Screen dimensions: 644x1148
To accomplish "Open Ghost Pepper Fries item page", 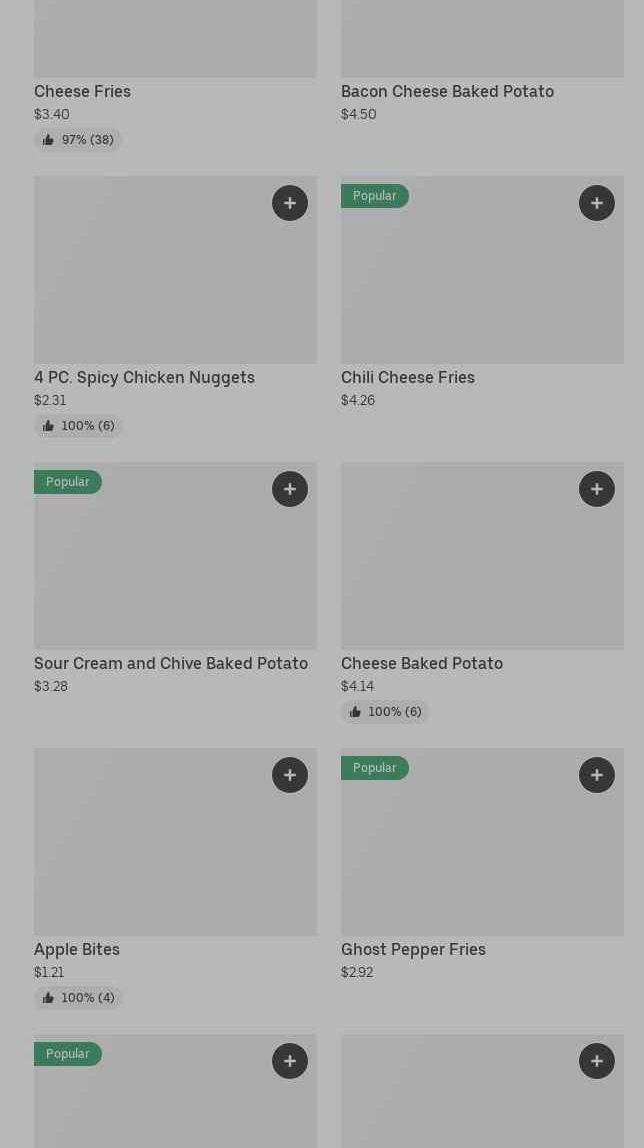I will tap(413, 950).
